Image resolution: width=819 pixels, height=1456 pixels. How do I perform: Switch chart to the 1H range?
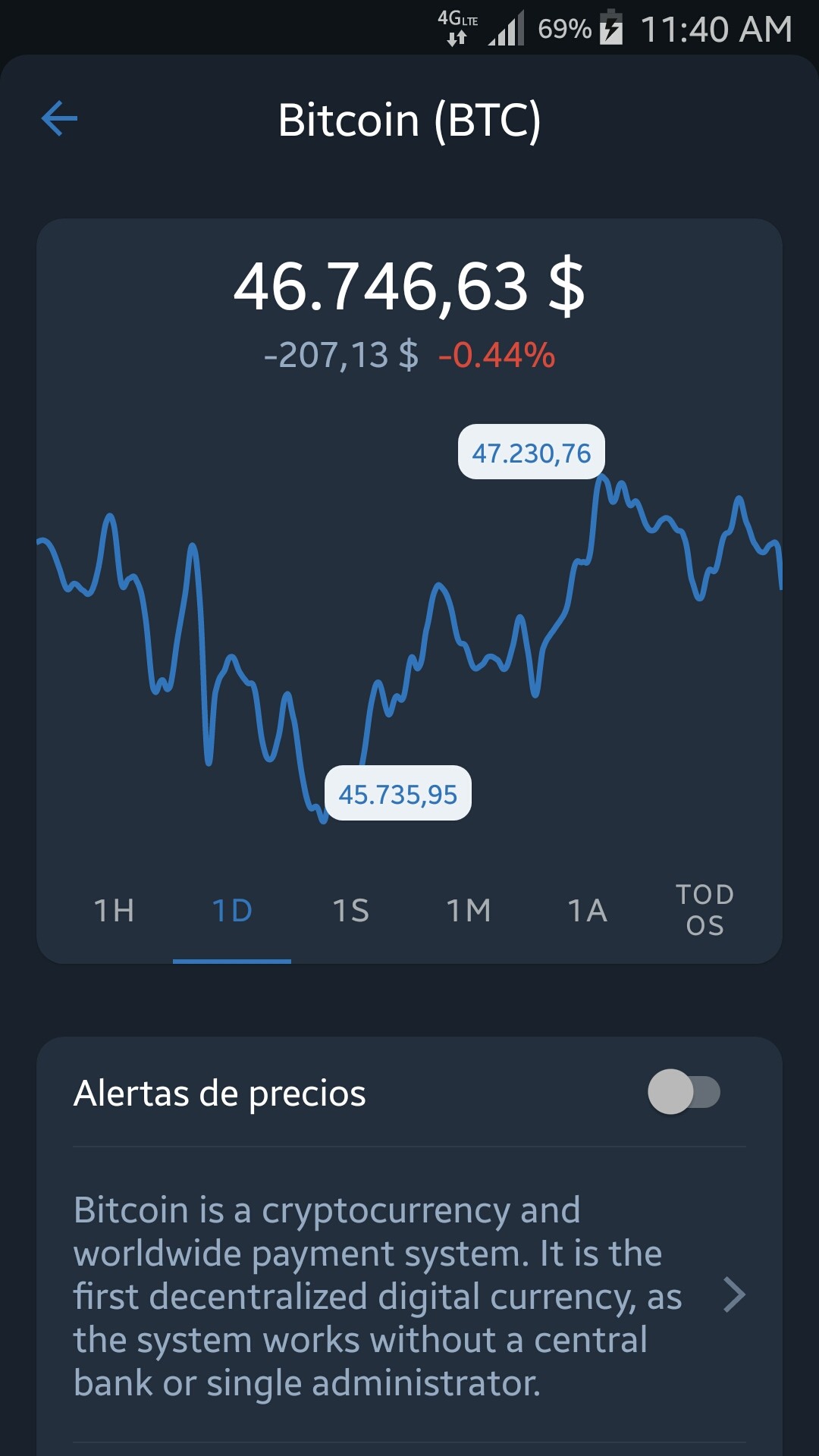pyautogui.click(x=114, y=910)
